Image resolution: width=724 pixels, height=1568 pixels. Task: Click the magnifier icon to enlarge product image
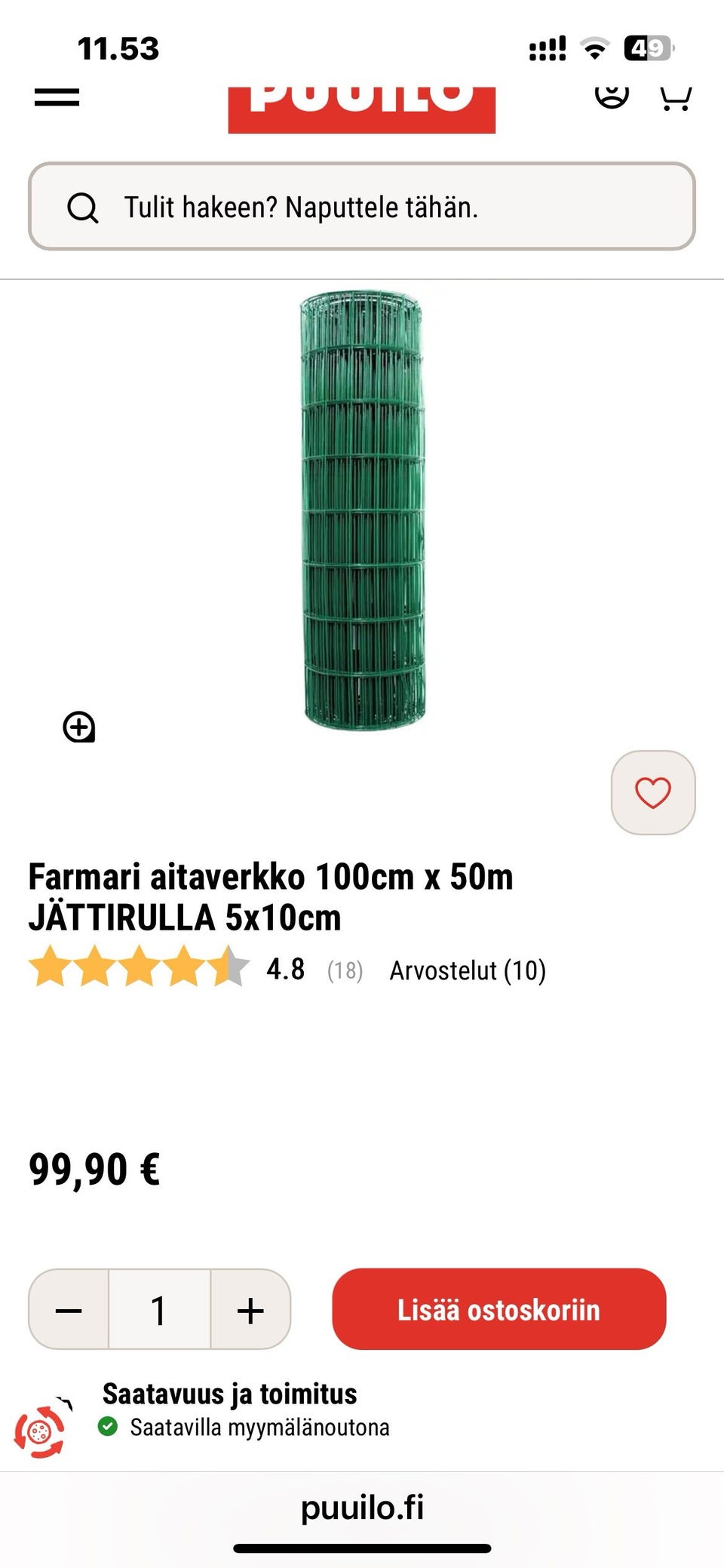(80, 729)
